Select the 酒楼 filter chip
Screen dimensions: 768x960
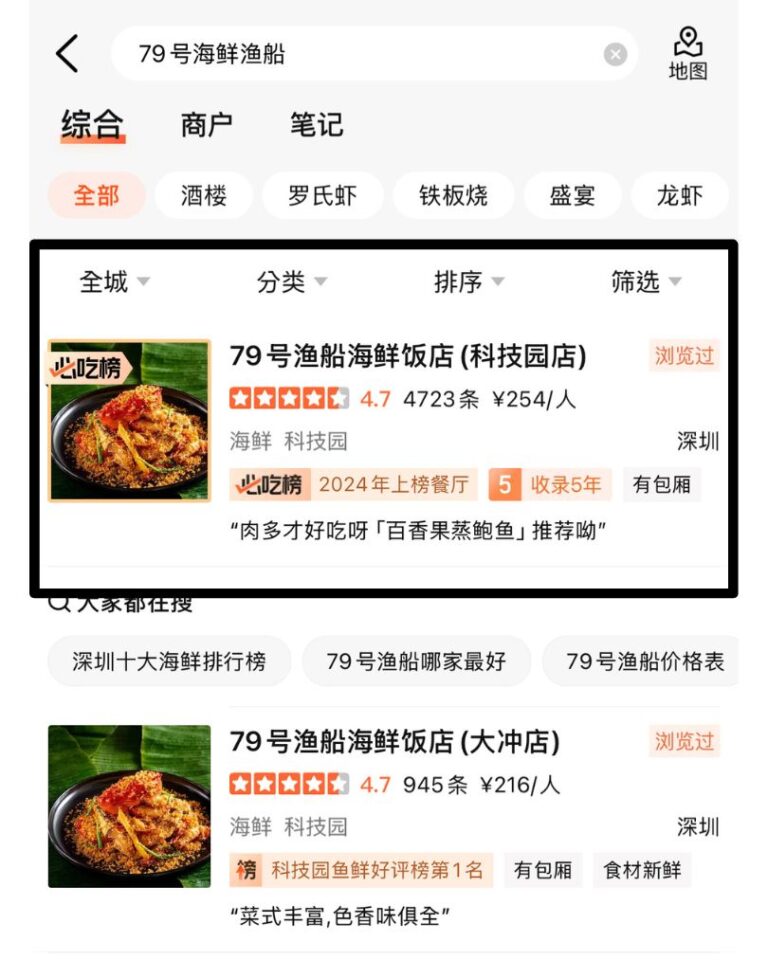tap(204, 195)
